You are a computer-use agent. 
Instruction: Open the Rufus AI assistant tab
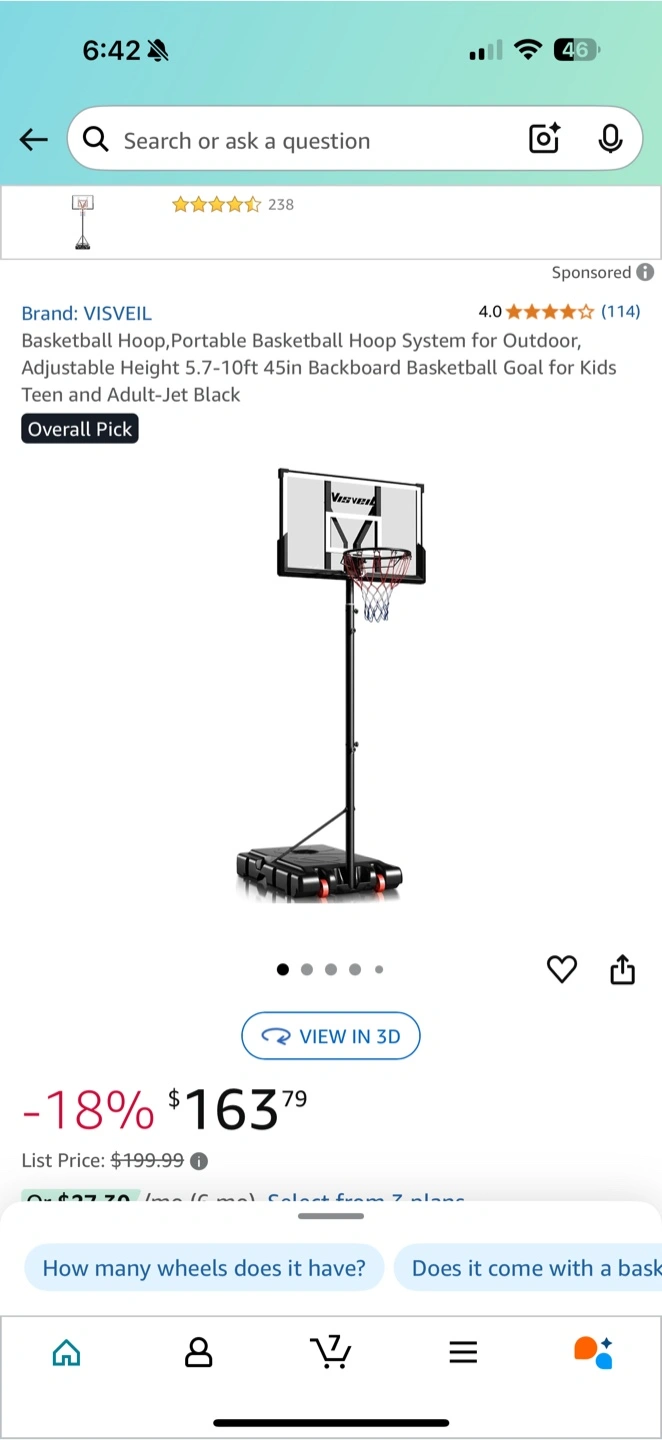(x=593, y=1352)
